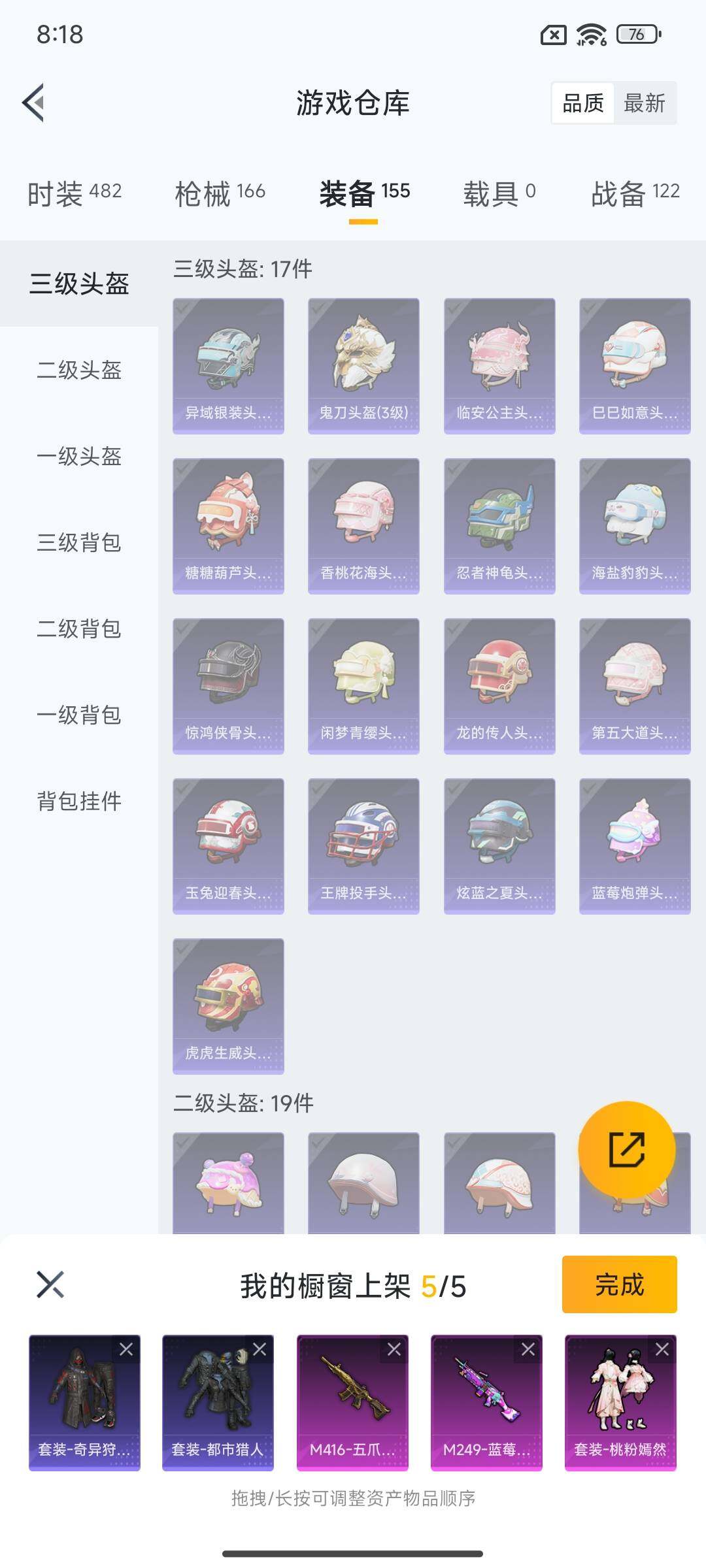
Task: Pick the 忍者神龟 helmet tile
Action: click(499, 526)
